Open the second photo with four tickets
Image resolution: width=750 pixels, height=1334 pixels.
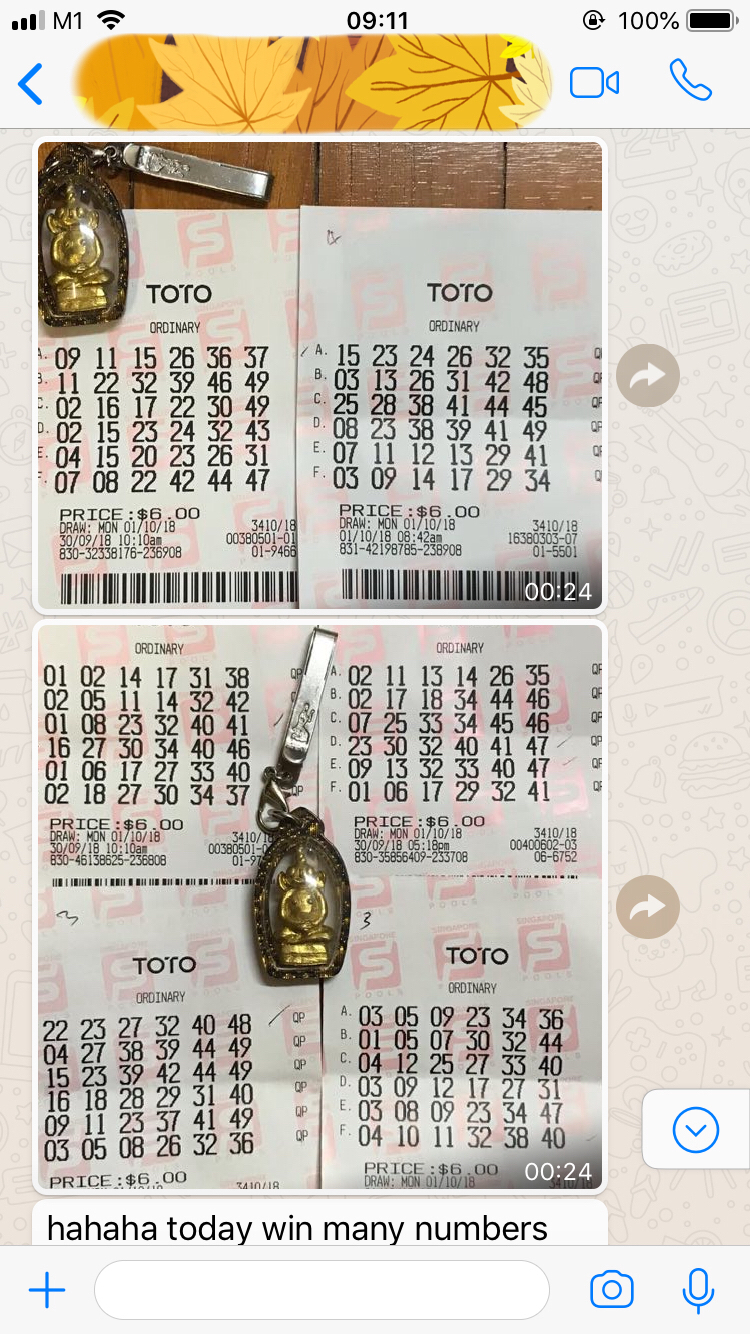point(320,907)
